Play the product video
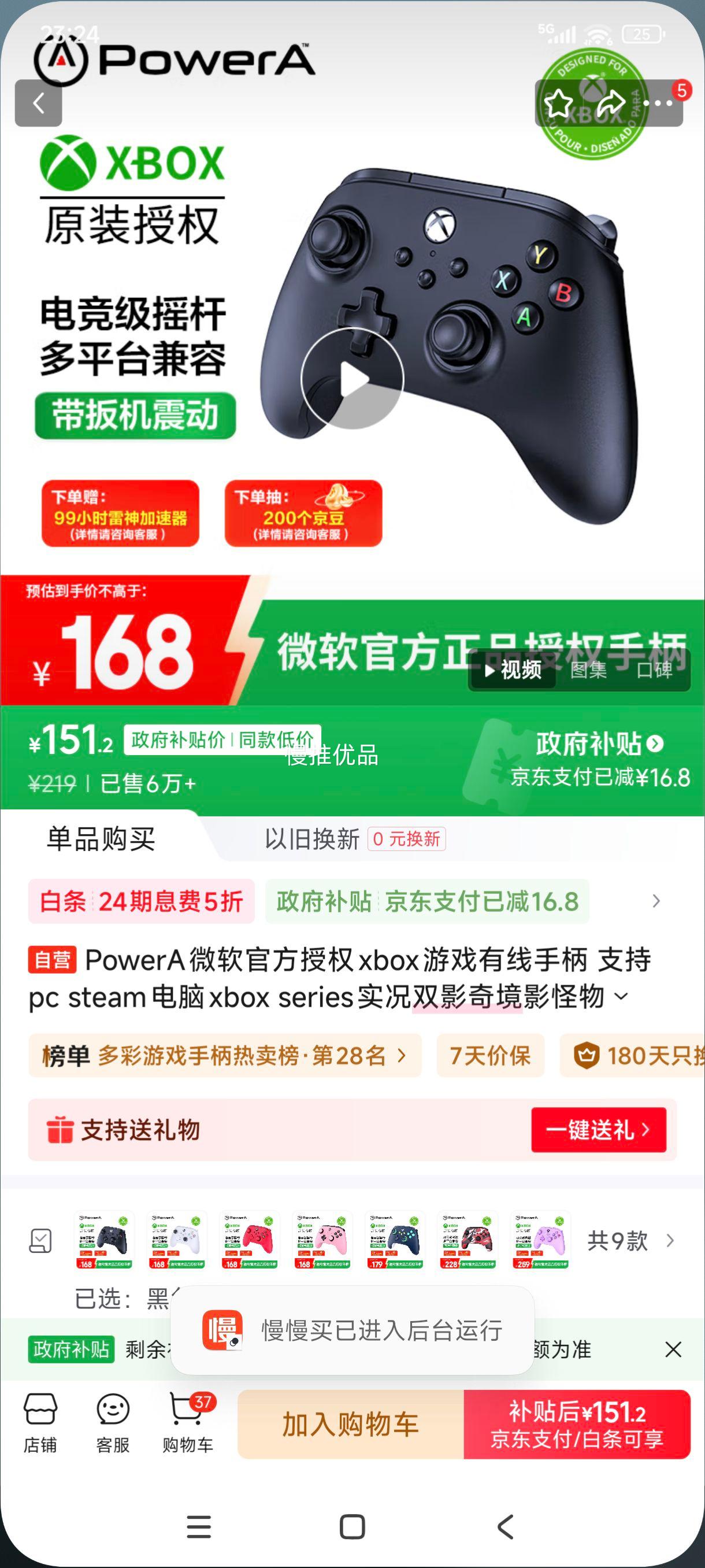705x1568 pixels. coord(353,379)
